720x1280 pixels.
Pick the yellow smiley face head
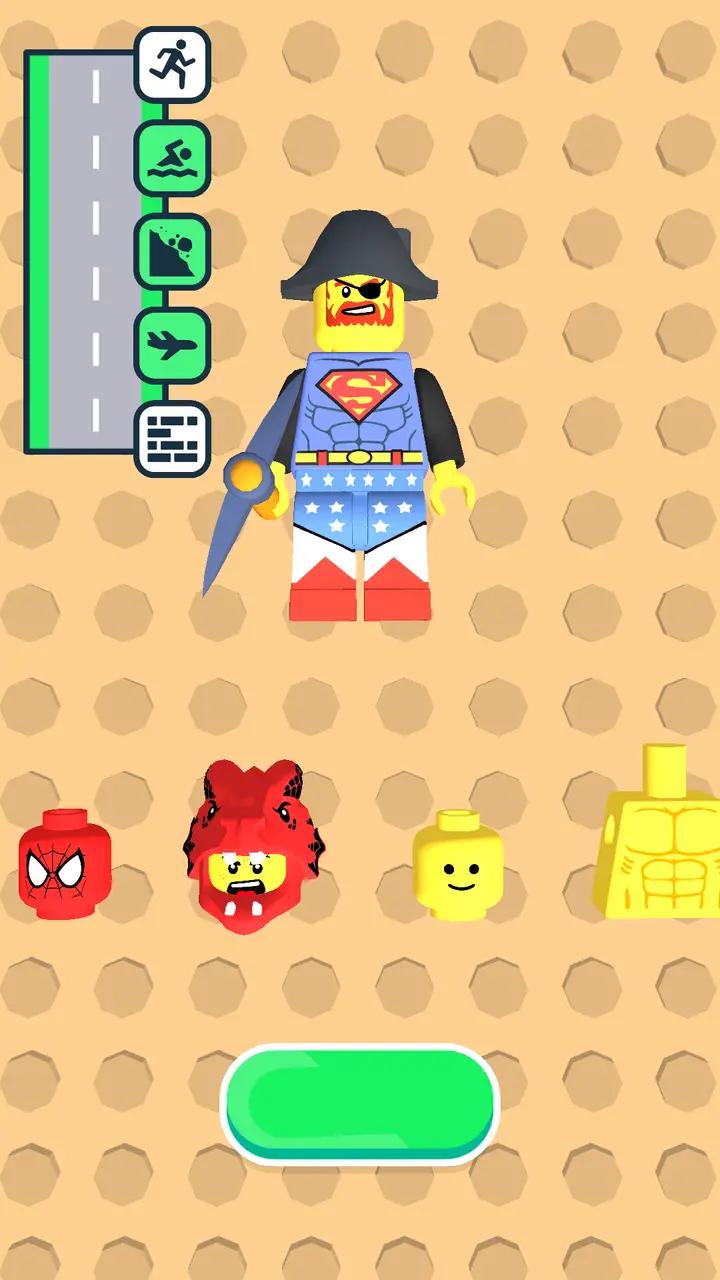pyautogui.click(x=458, y=866)
